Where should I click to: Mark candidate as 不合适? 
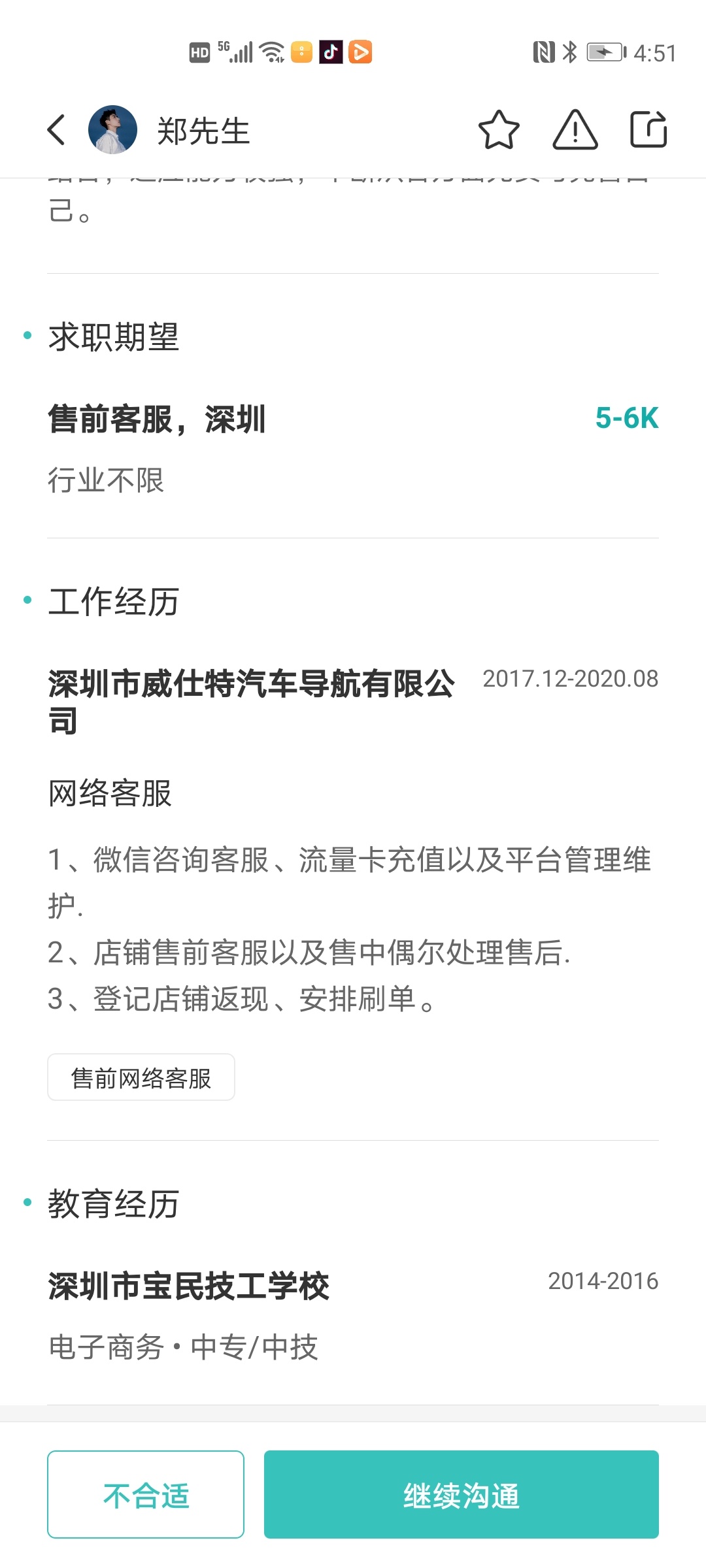[146, 1494]
